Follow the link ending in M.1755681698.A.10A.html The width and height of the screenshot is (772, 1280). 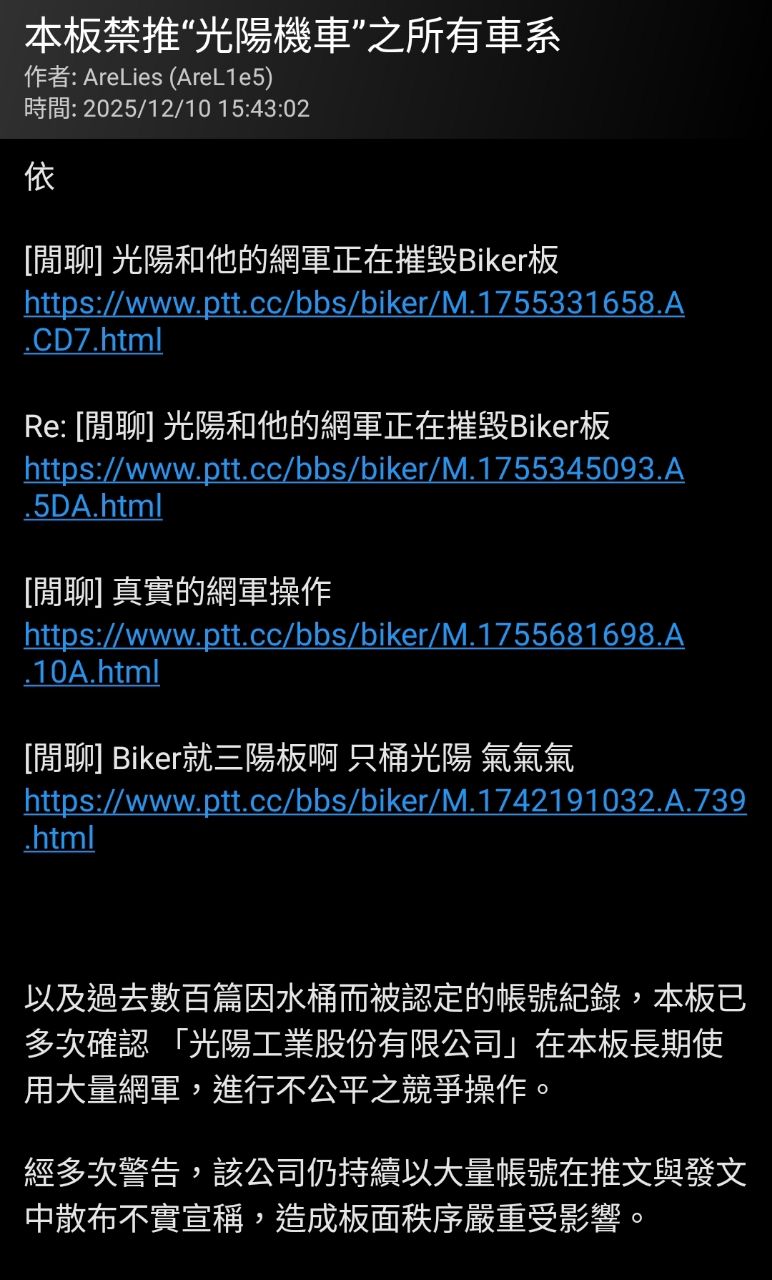(x=354, y=635)
